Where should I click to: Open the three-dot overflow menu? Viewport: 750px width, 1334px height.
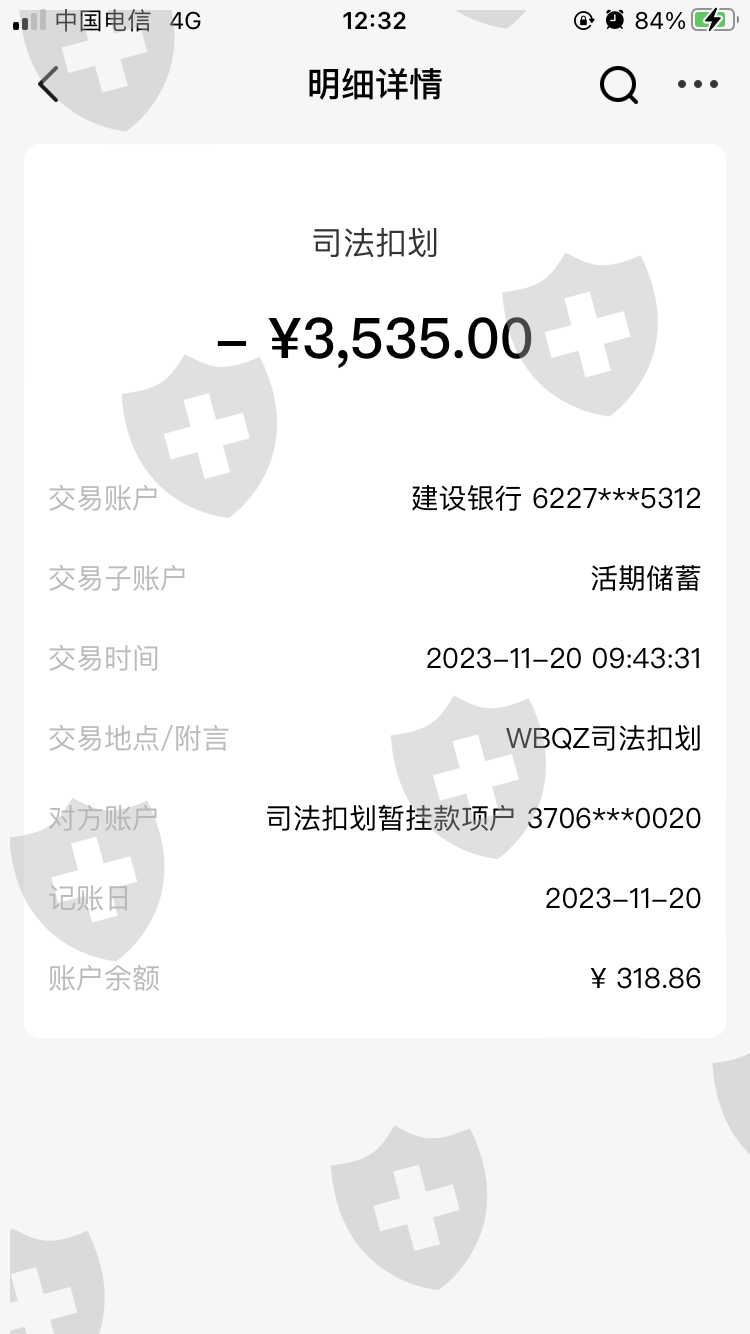(698, 85)
